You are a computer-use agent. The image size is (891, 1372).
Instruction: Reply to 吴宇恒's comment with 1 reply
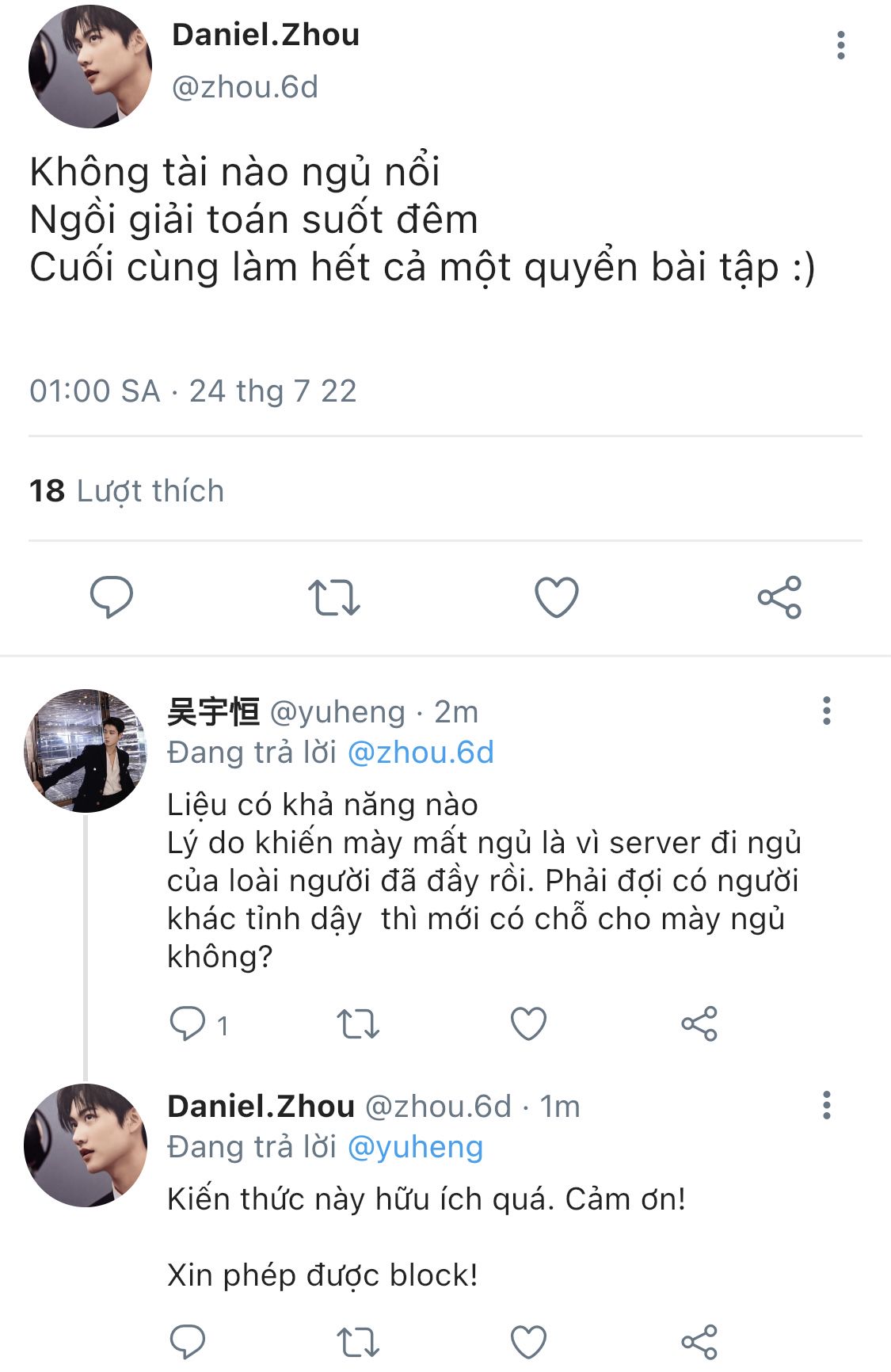click(x=188, y=1023)
